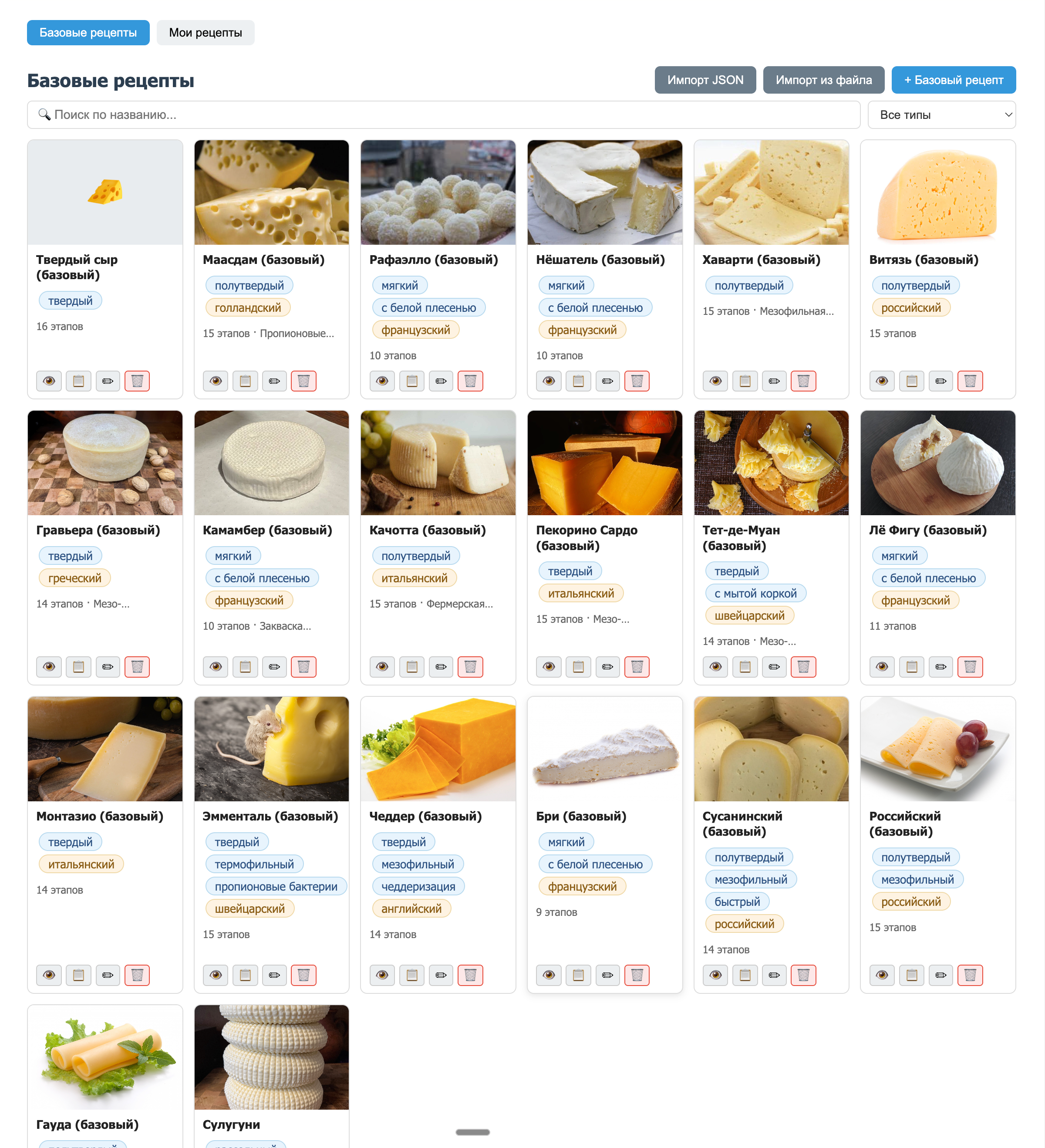This screenshot has height=1148, width=1045.
Task: Switch to the Мои рецепты tab
Action: pyautogui.click(x=205, y=33)
